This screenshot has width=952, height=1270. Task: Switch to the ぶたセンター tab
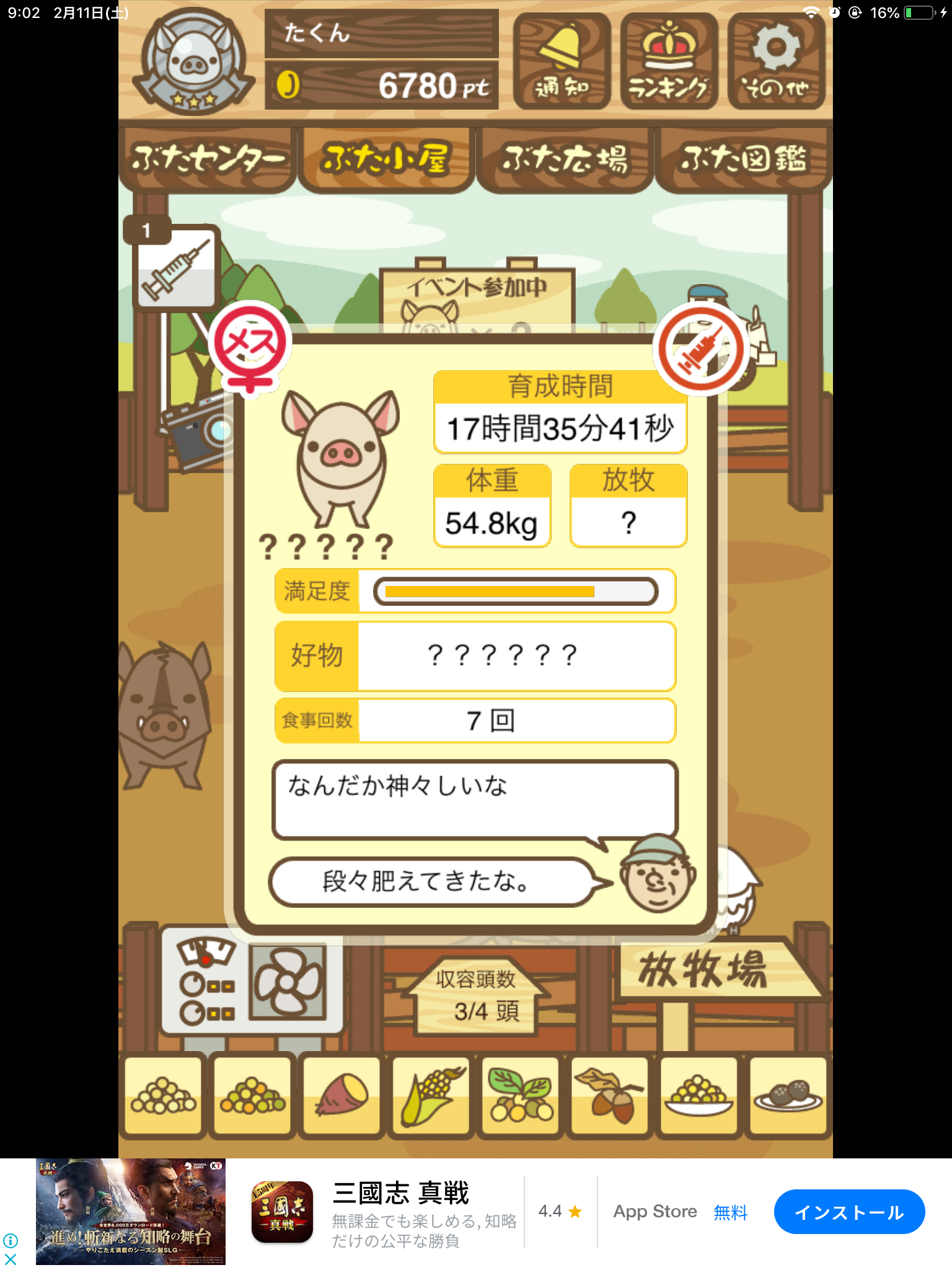[207, 159]
